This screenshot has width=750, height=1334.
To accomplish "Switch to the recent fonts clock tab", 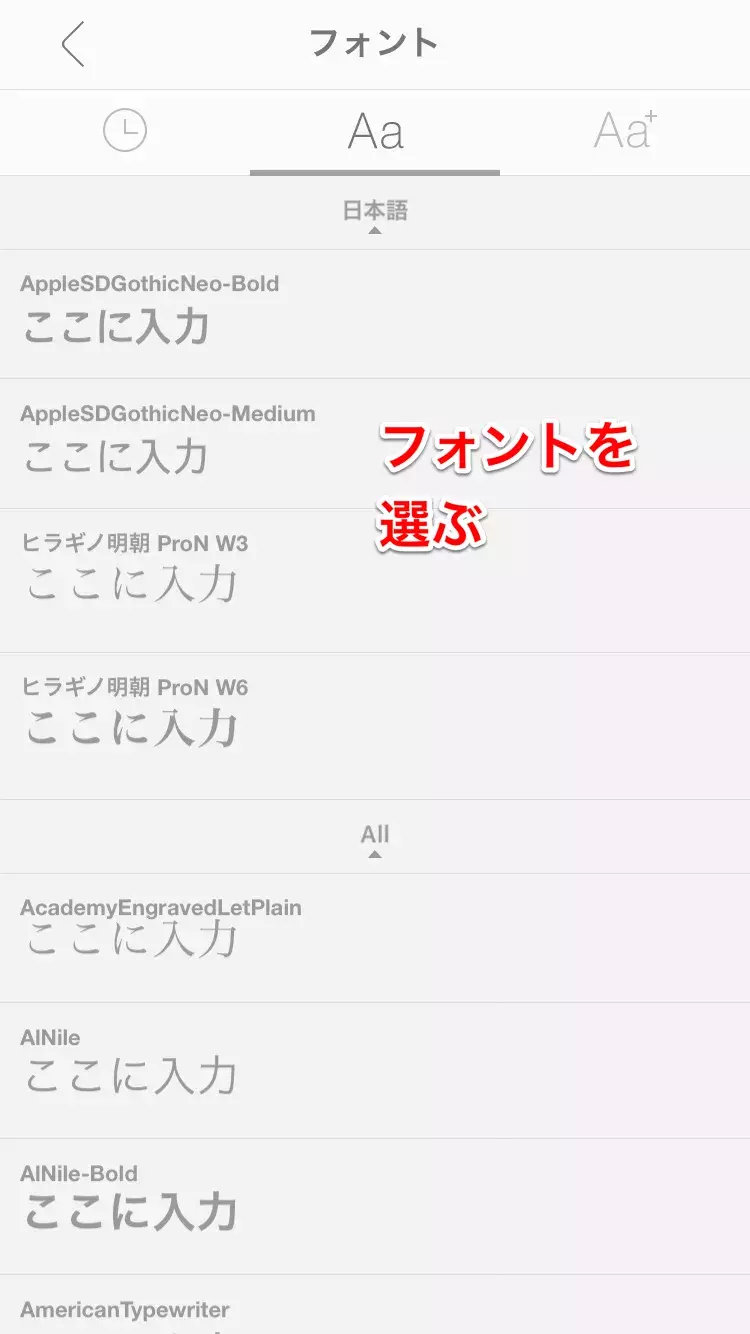I will 125,131.
